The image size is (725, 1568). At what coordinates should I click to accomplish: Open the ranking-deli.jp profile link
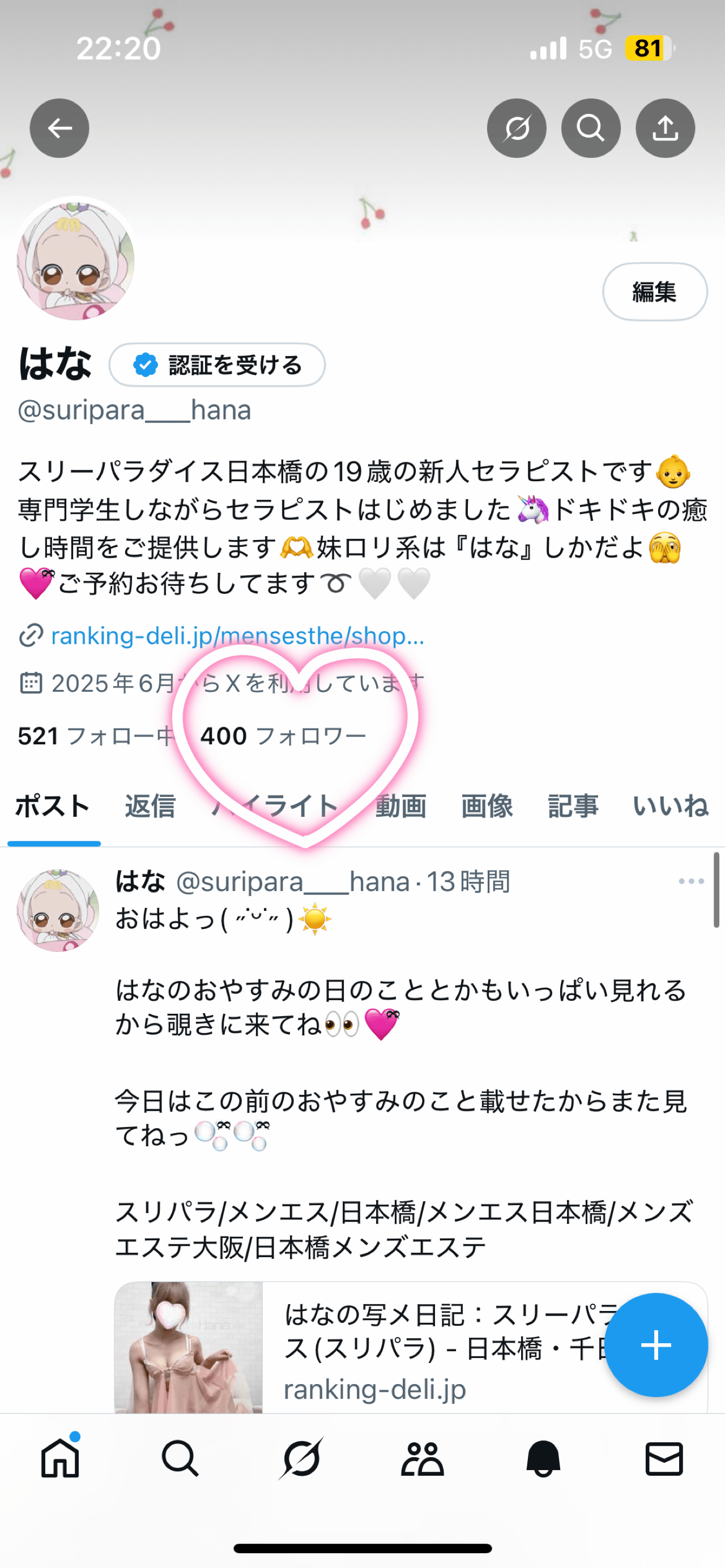236,636
